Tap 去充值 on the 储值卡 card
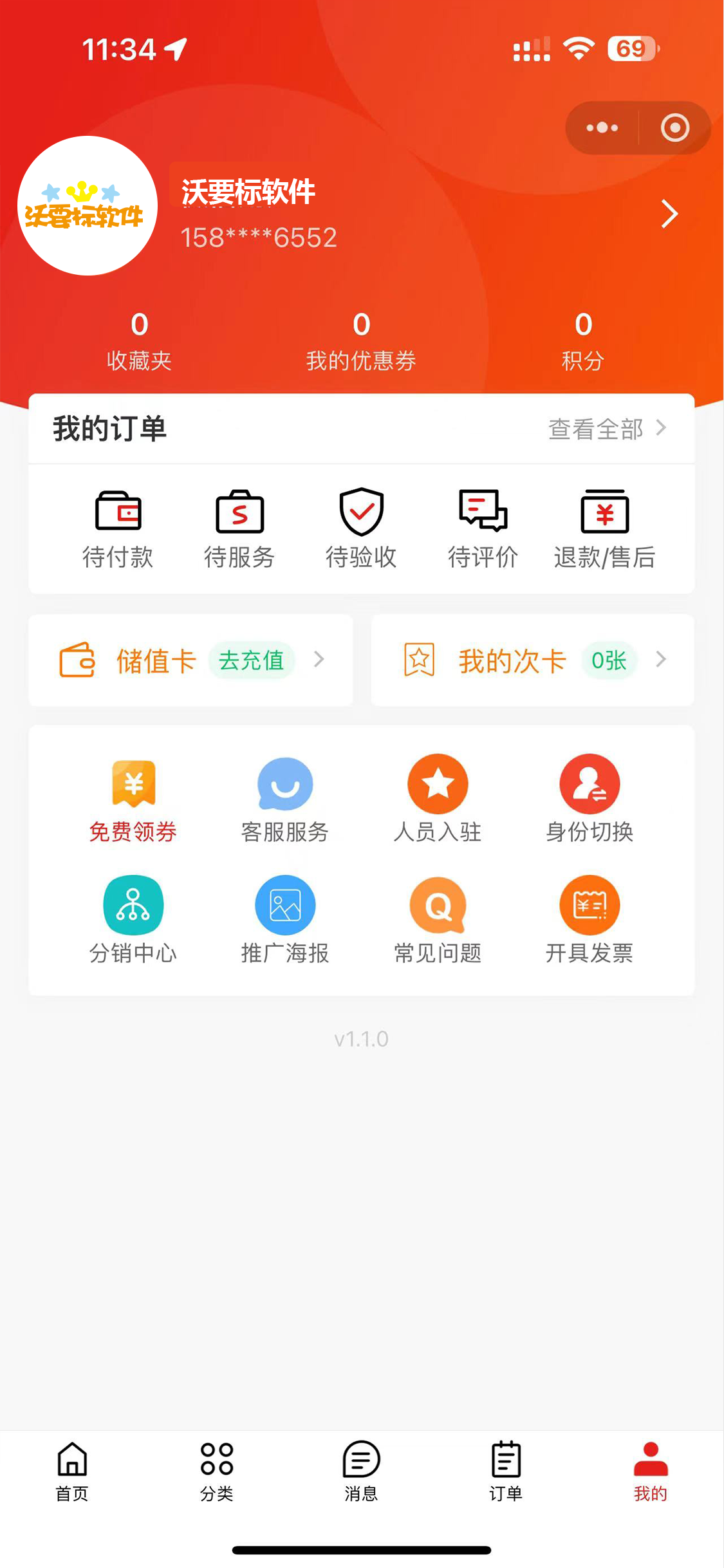Viewport: 724px width, 1568px height. pyautogui.click(x=252, y=660)
